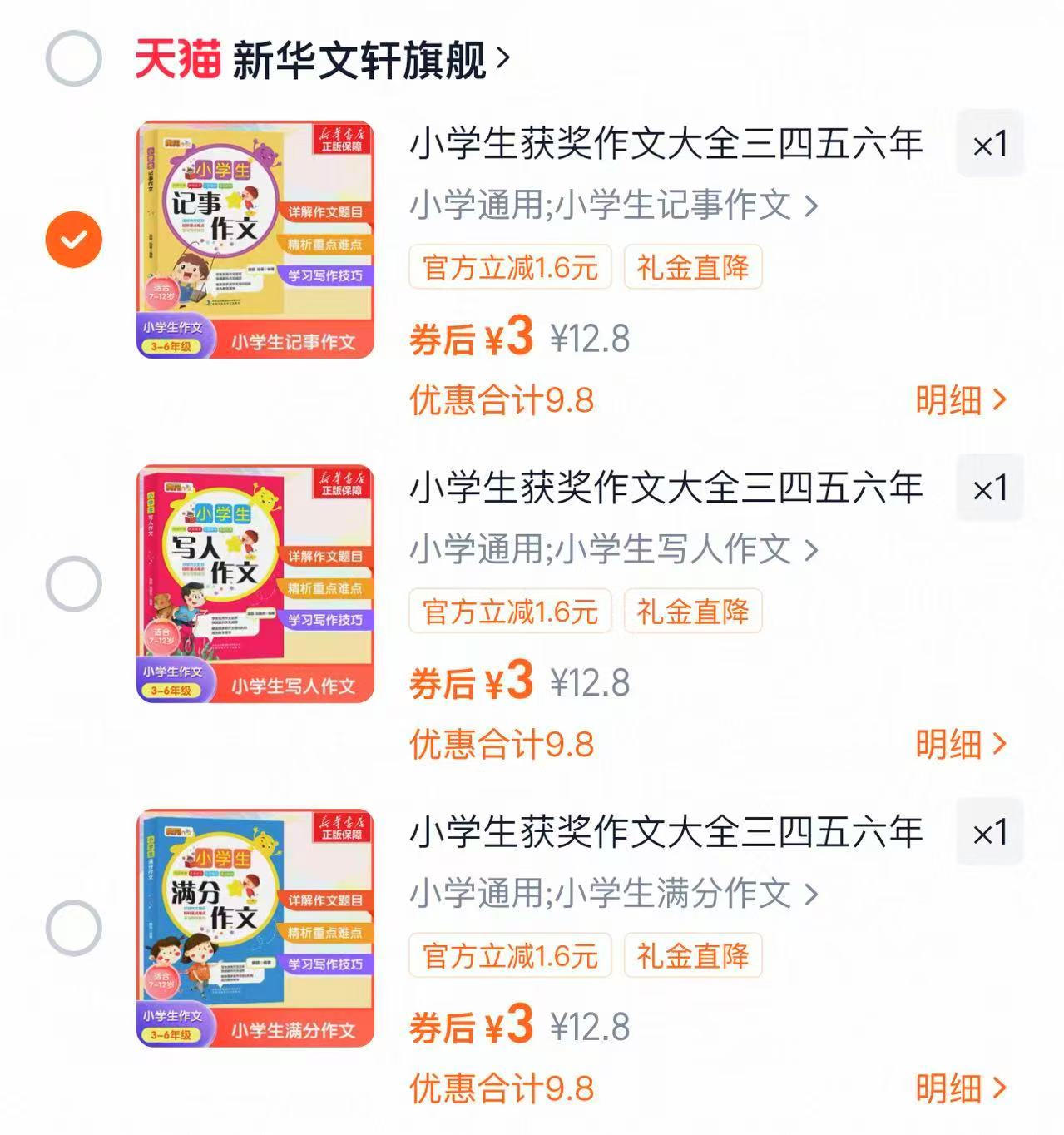Click the 礼金直降 tag on first item
Image resolution: width=1064 pixels, height=1135 pixels.
[x=694, y=268]
